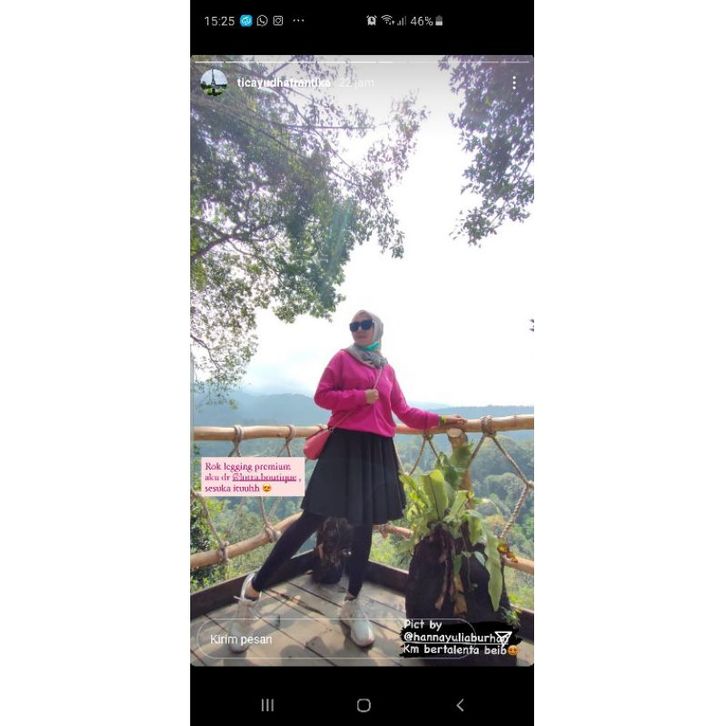The width and height of the screenshot is (726, 726).
Task: Tap the Kirim pesan message field
Action: click(x=290, y=638)
